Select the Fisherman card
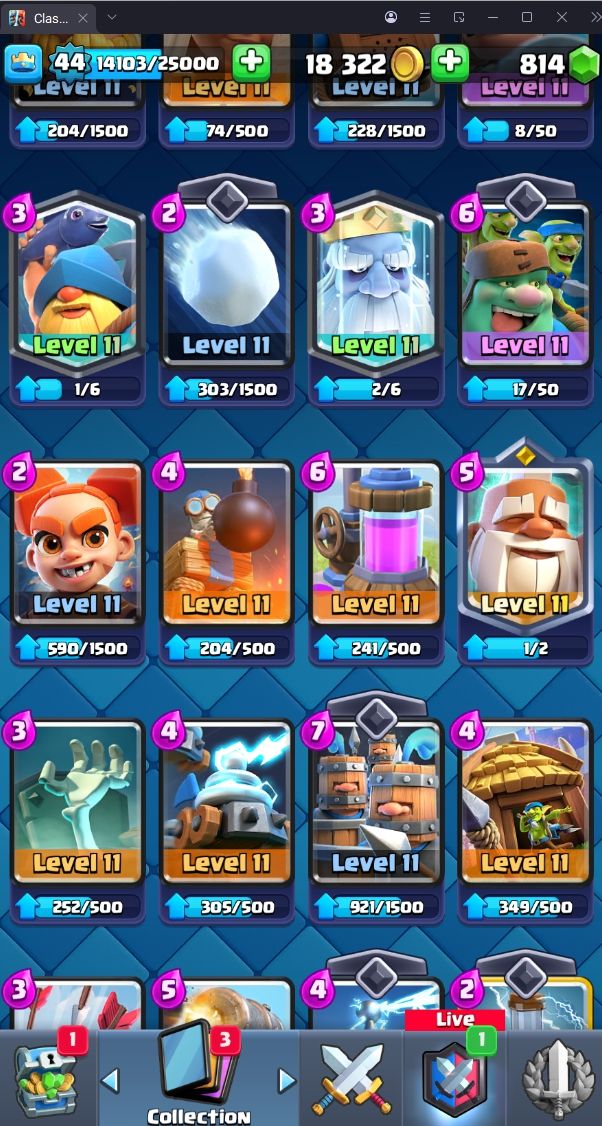Viewport: 602px width, 1126px height. point(78,290)
